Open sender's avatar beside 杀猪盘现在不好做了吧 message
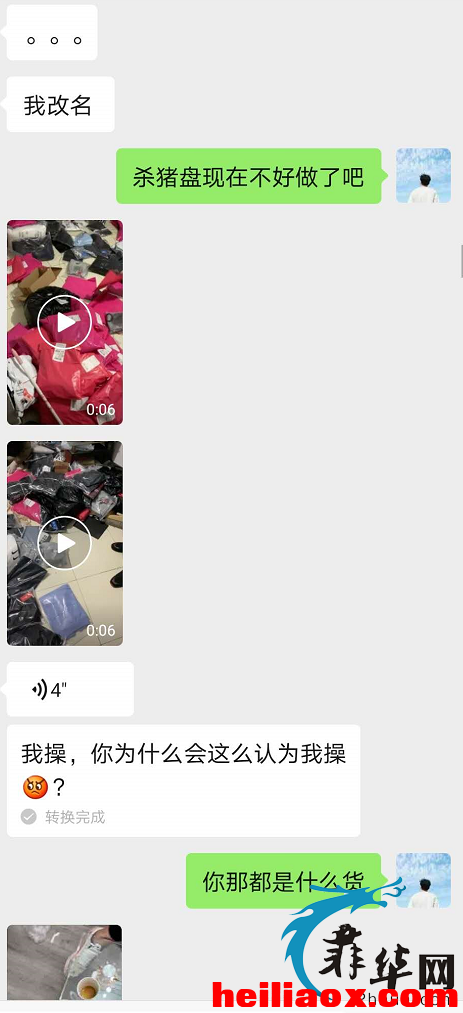 [424, 176]
